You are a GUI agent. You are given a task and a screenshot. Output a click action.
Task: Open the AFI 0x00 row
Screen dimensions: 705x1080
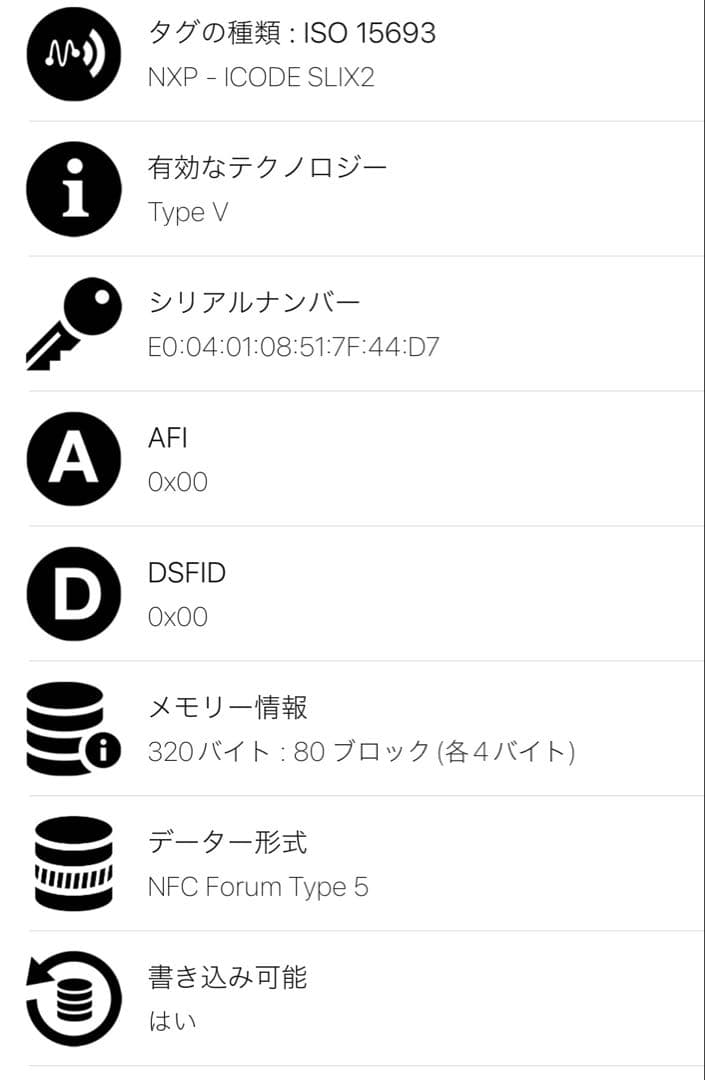(x=352, y=459)
